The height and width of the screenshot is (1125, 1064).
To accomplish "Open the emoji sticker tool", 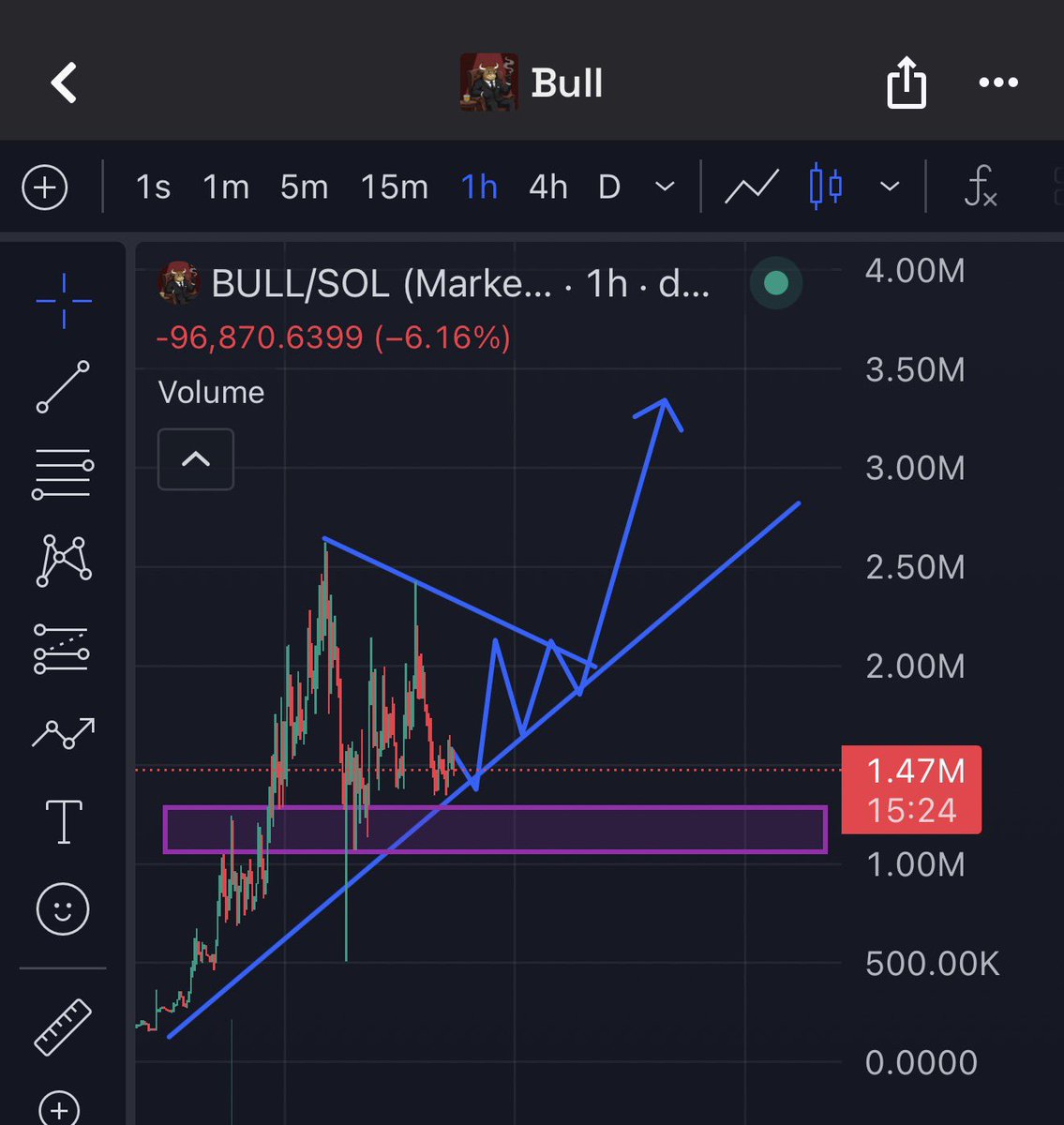I will coord(63,908).
